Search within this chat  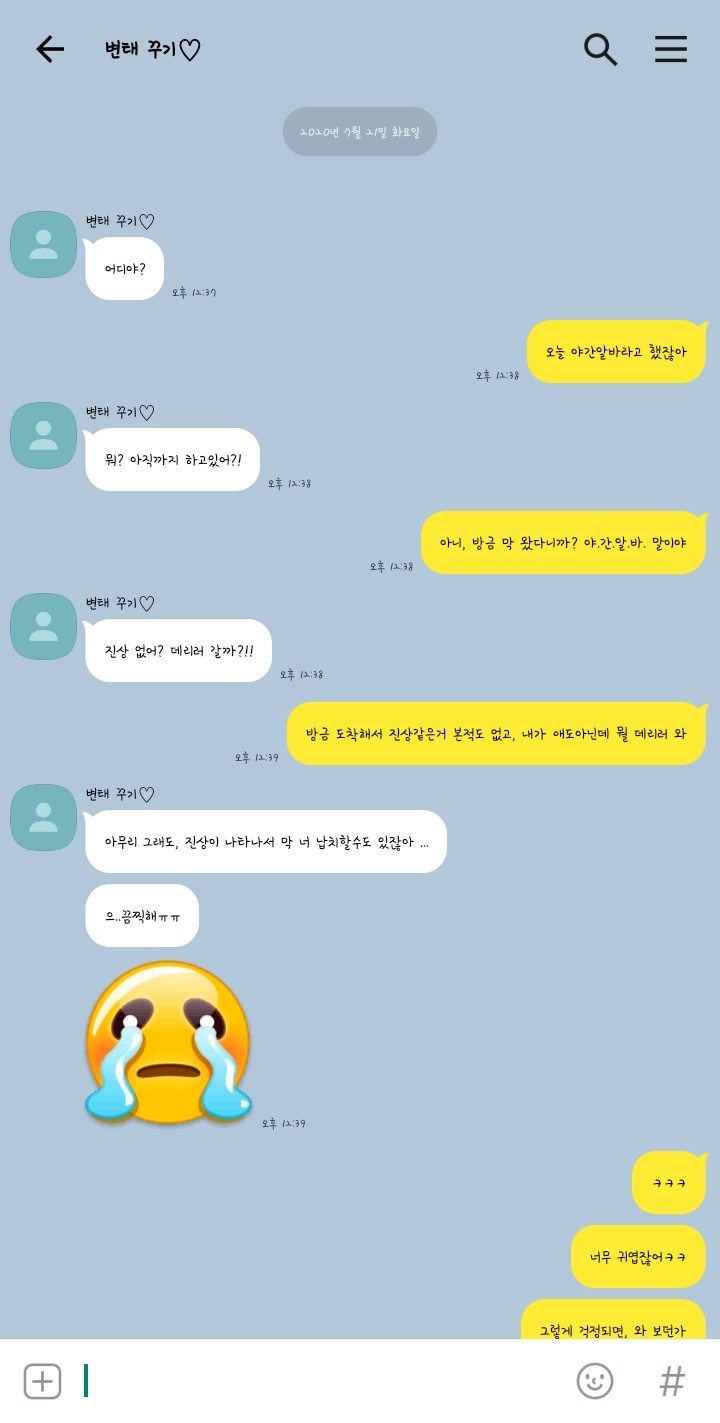click(600, 49)
